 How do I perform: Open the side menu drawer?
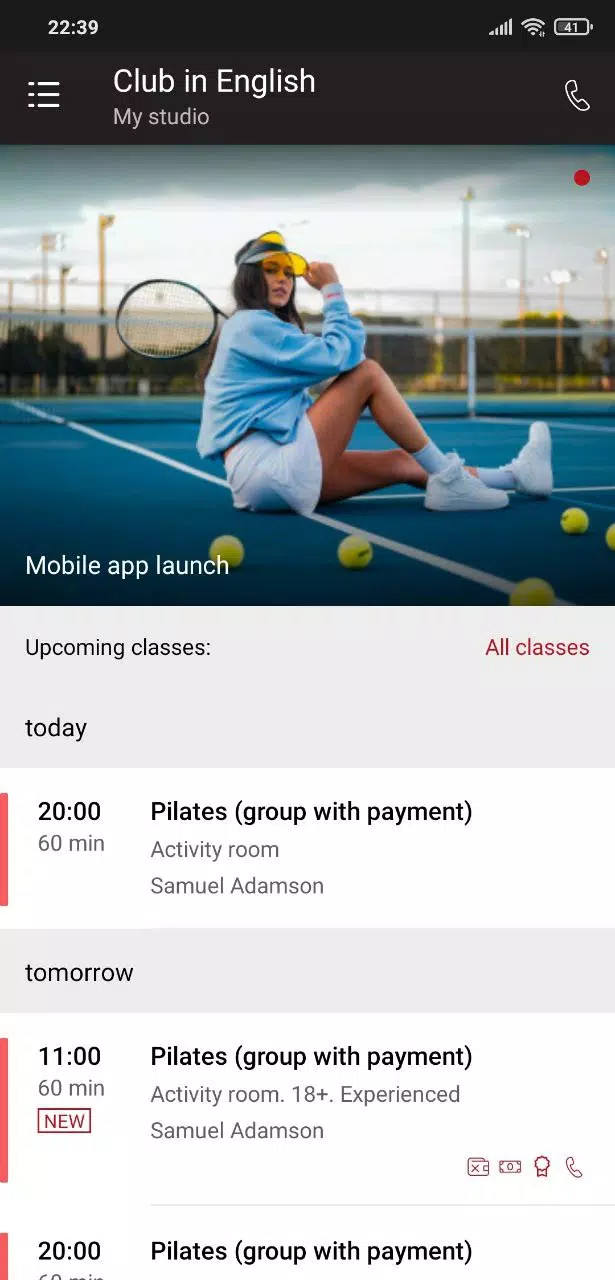tap(43, 95)
